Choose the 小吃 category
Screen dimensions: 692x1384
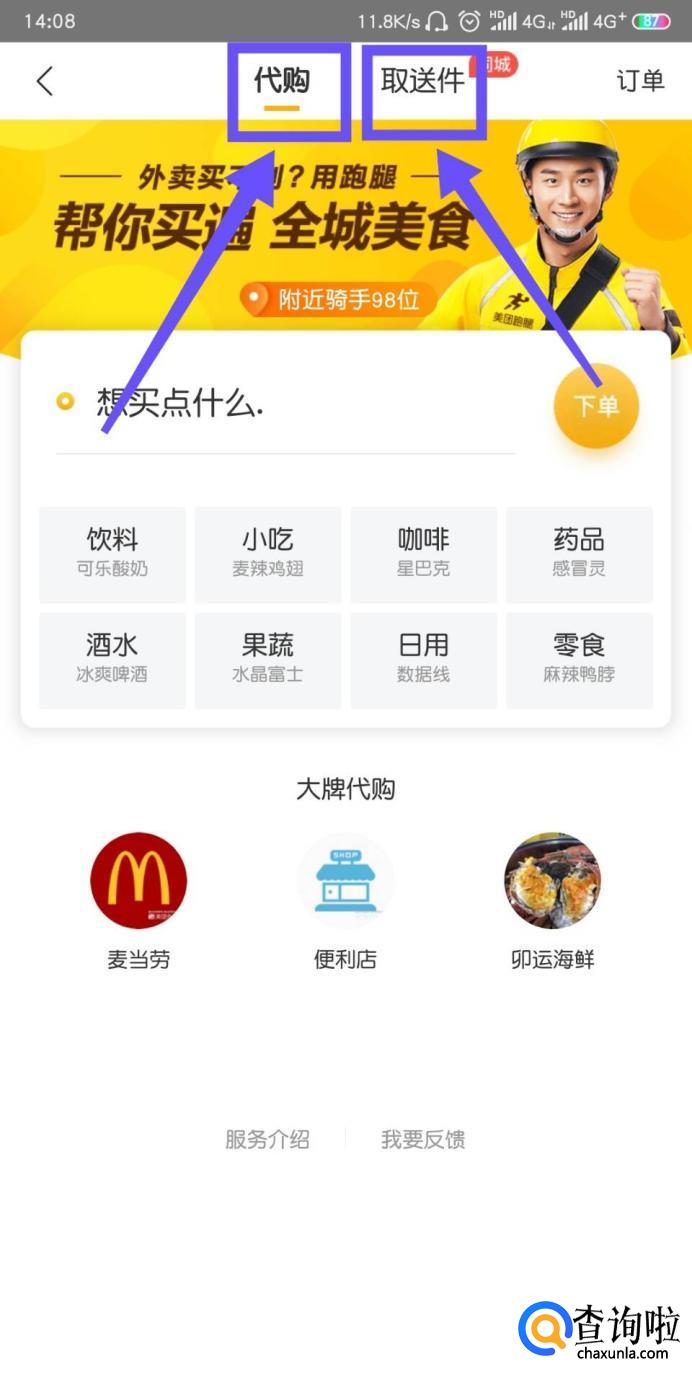pyautogui.click(x=268, y=553)
